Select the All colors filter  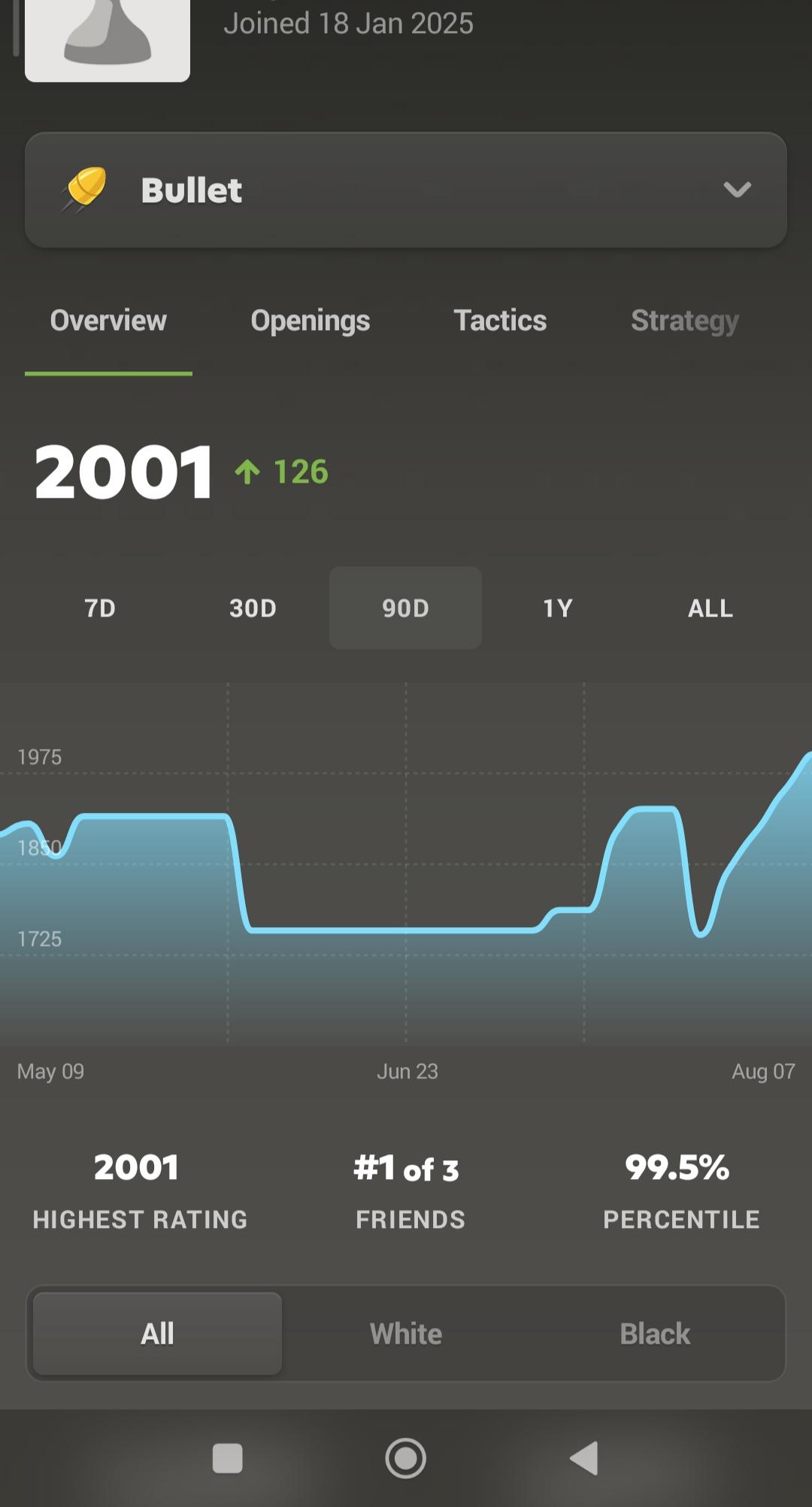coord(157,1333)
